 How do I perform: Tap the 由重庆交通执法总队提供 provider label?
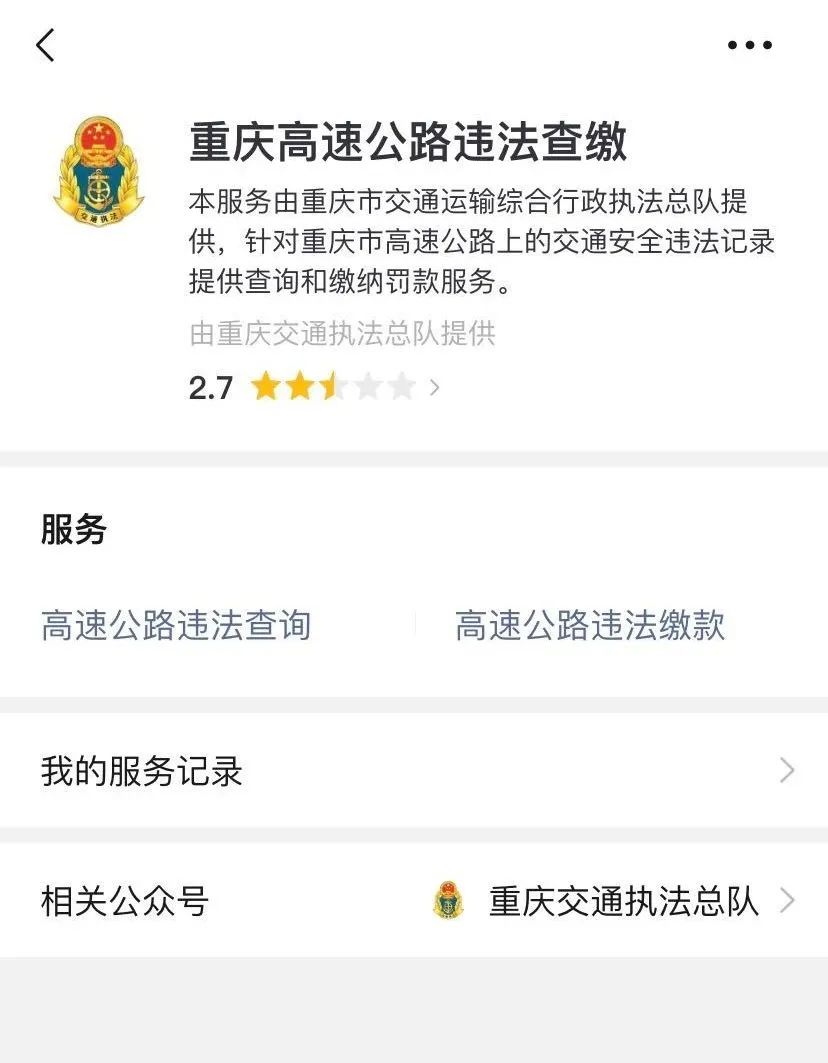(x=345, y=335)
